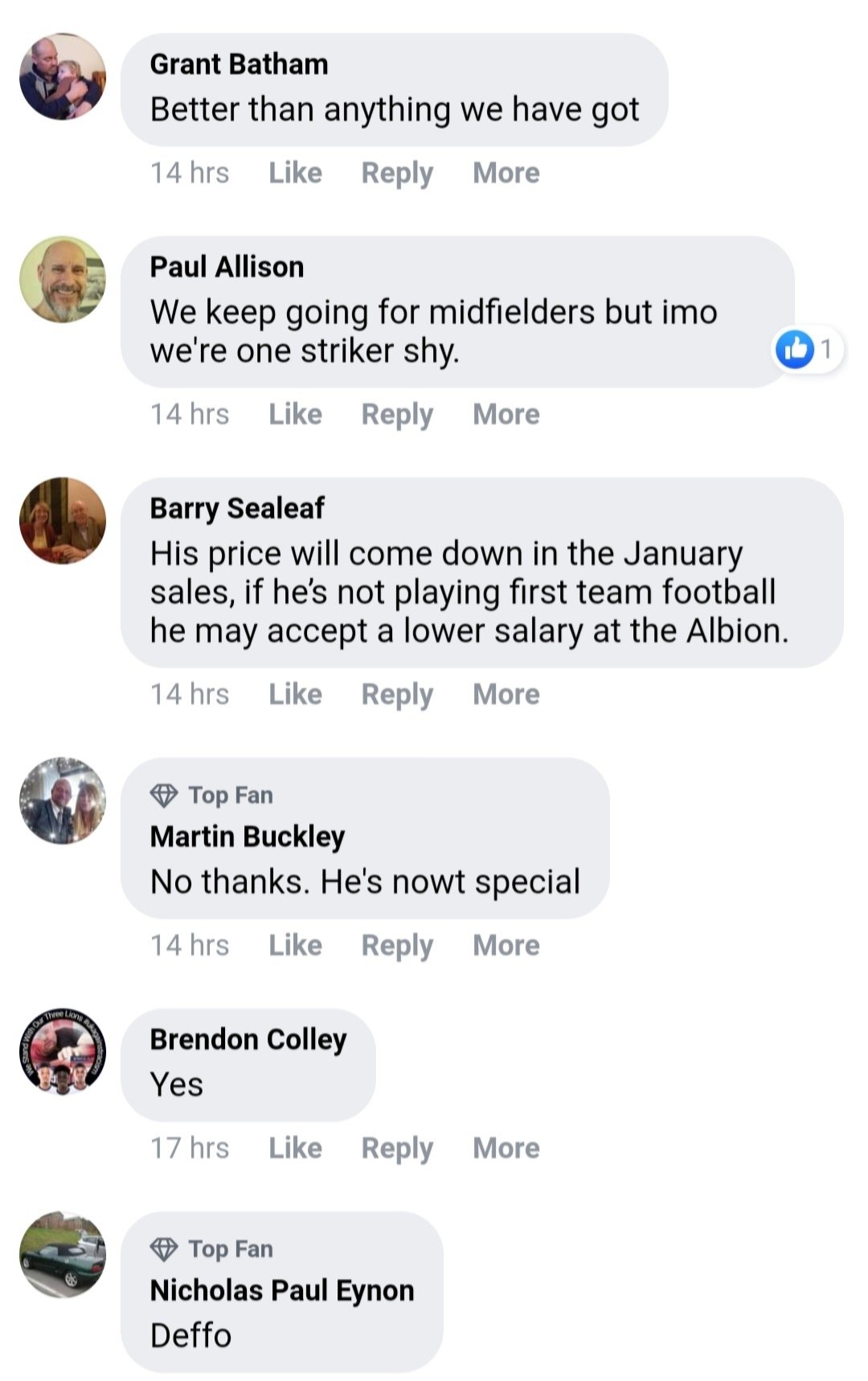Screen dimensions: 868x1381
Task: Reply to Grant Batham's comment
Action: click(x=397, y=173)
